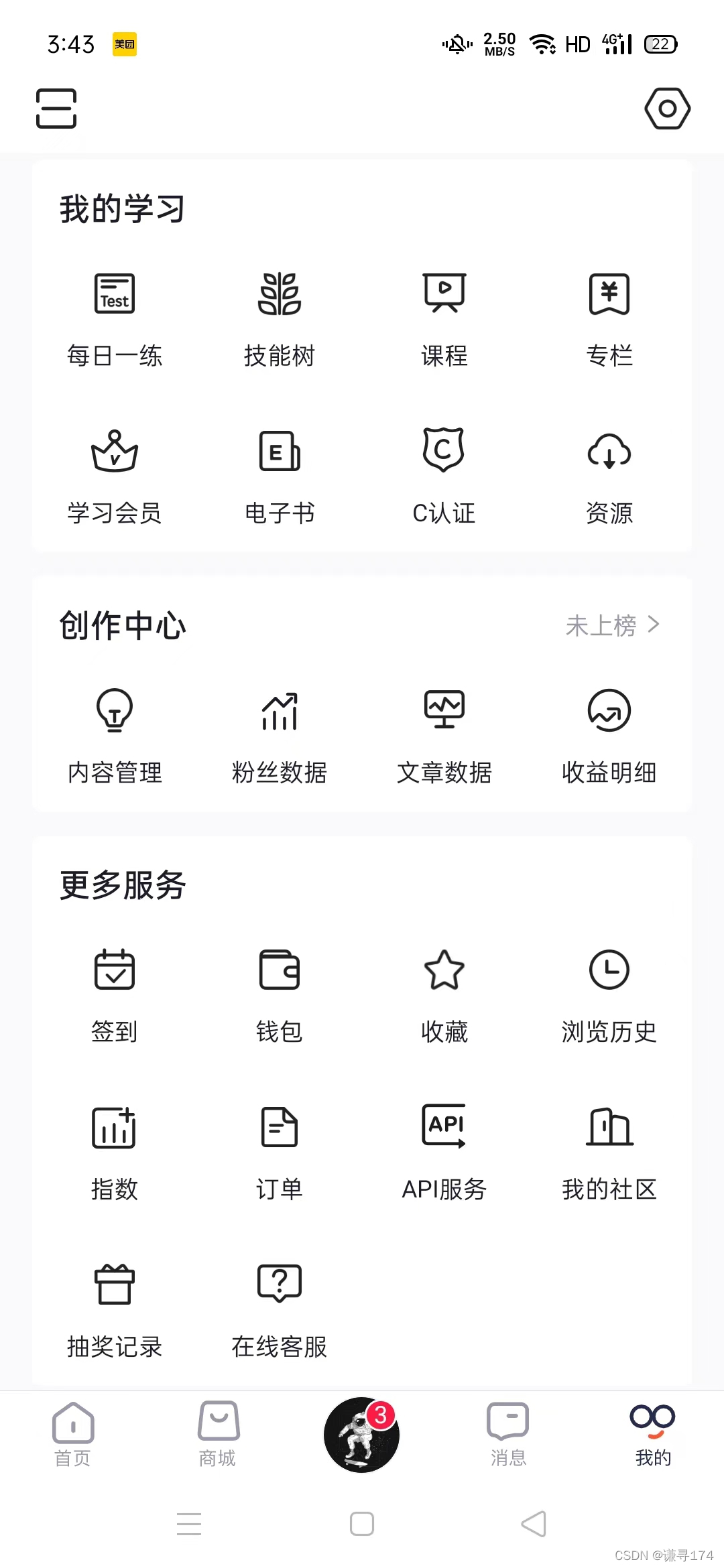The image size is (724, 1568).
Task: Open 在线客服 online support
Action: 280,1310
